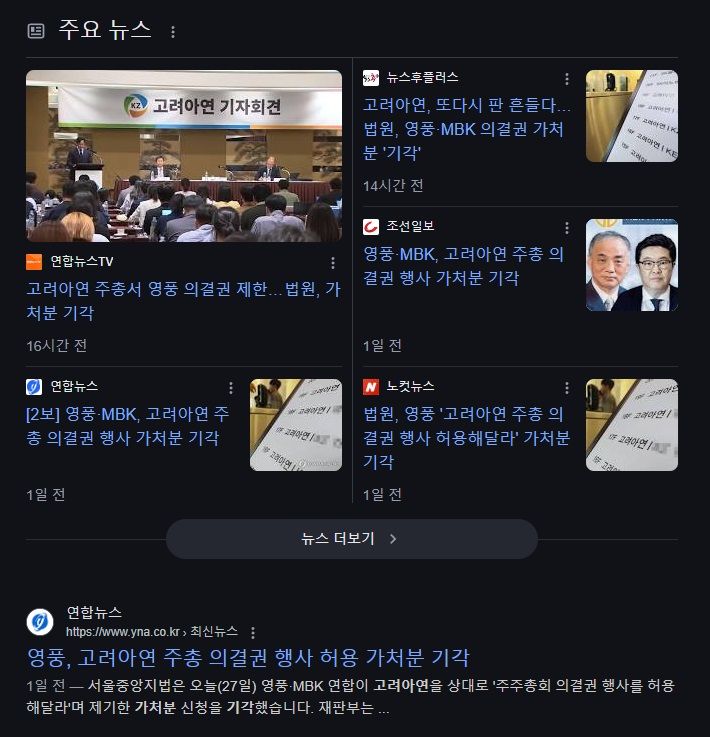This screenshot has height=737, width=710.
Task: Open the overflow menu next to 주요 뉴스
Action: 172,32
